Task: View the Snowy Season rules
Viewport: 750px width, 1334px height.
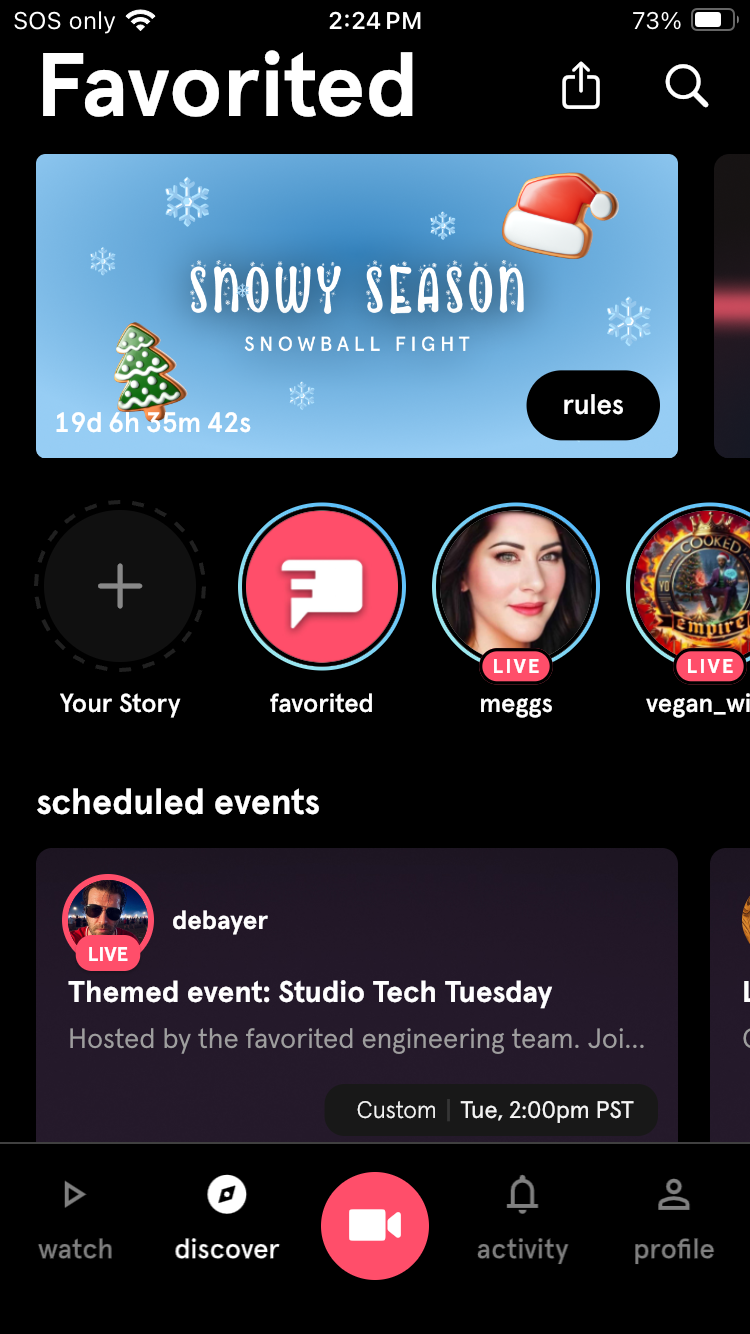Action: point(593,405)
